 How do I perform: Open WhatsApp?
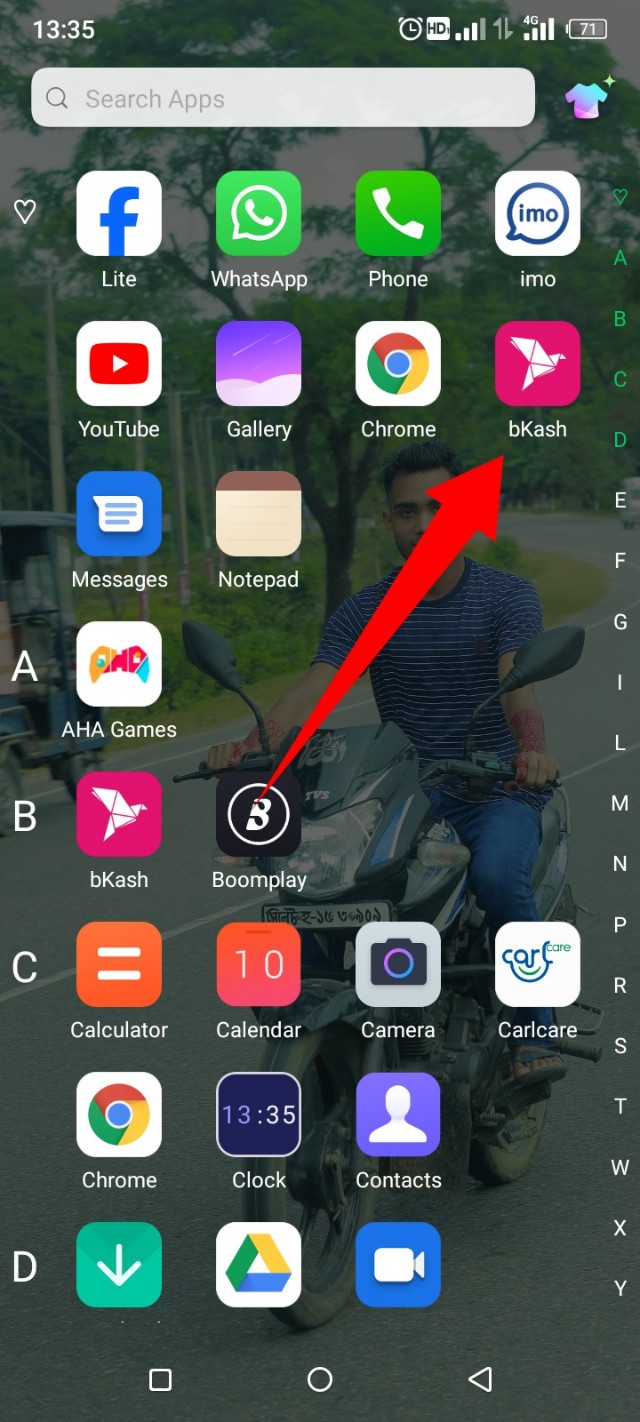point(259,214)
